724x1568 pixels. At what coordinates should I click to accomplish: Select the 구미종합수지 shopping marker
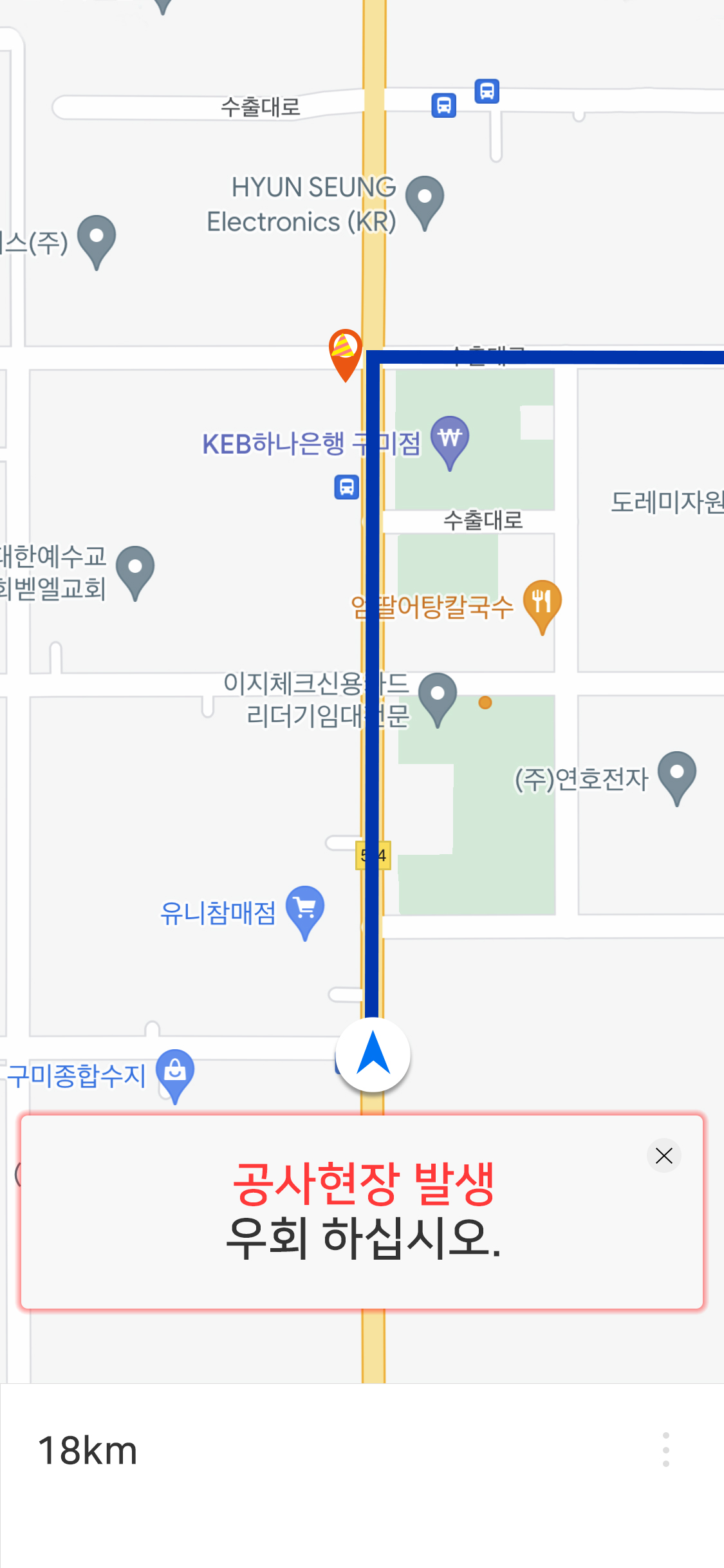point(175,1076)
